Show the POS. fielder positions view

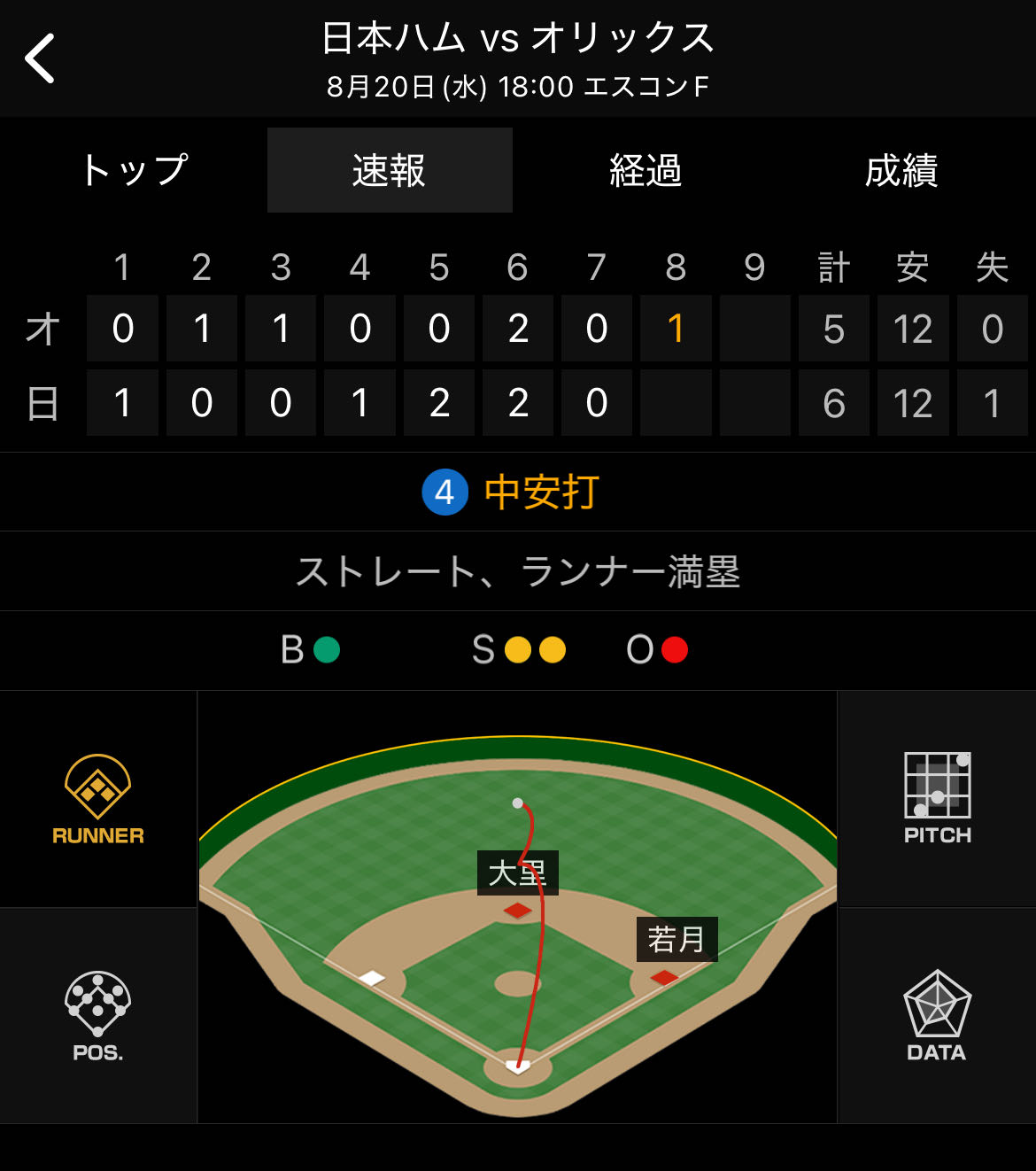coord(98,1015)
